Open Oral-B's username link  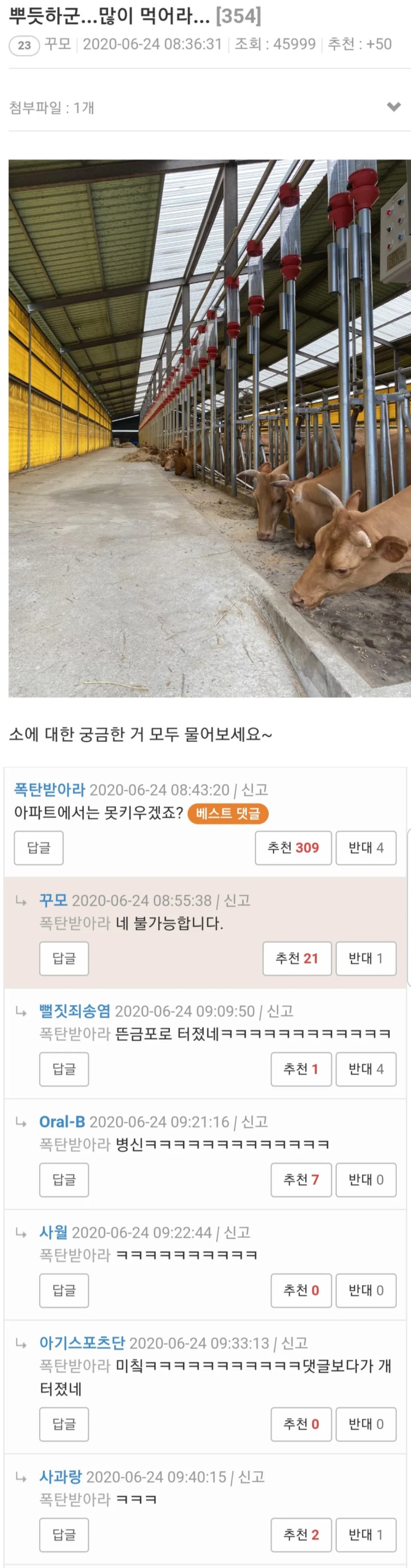coord(62,1121)
